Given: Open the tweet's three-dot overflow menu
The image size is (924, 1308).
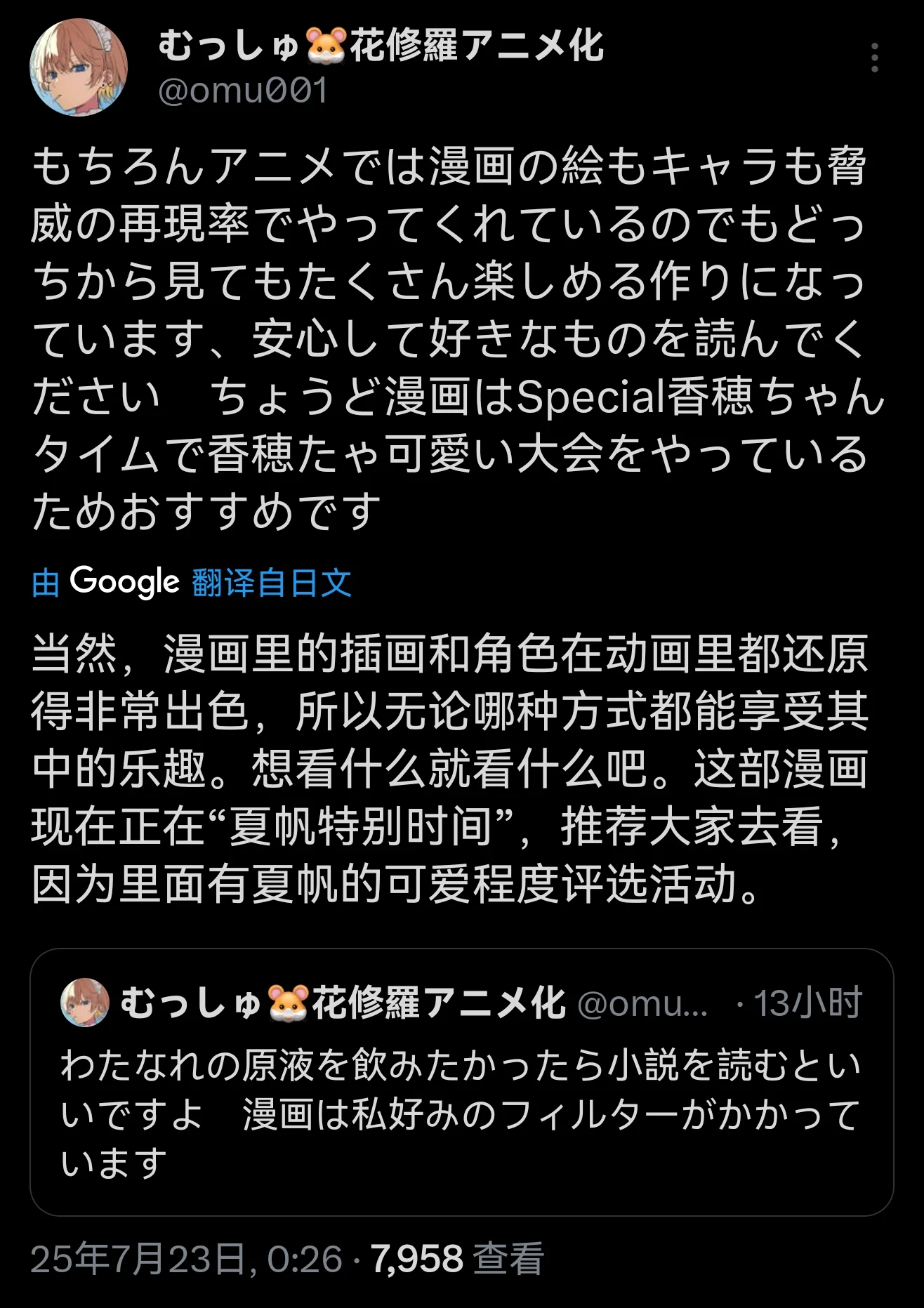Looking at the screenshot, I should tap(874, 58).
